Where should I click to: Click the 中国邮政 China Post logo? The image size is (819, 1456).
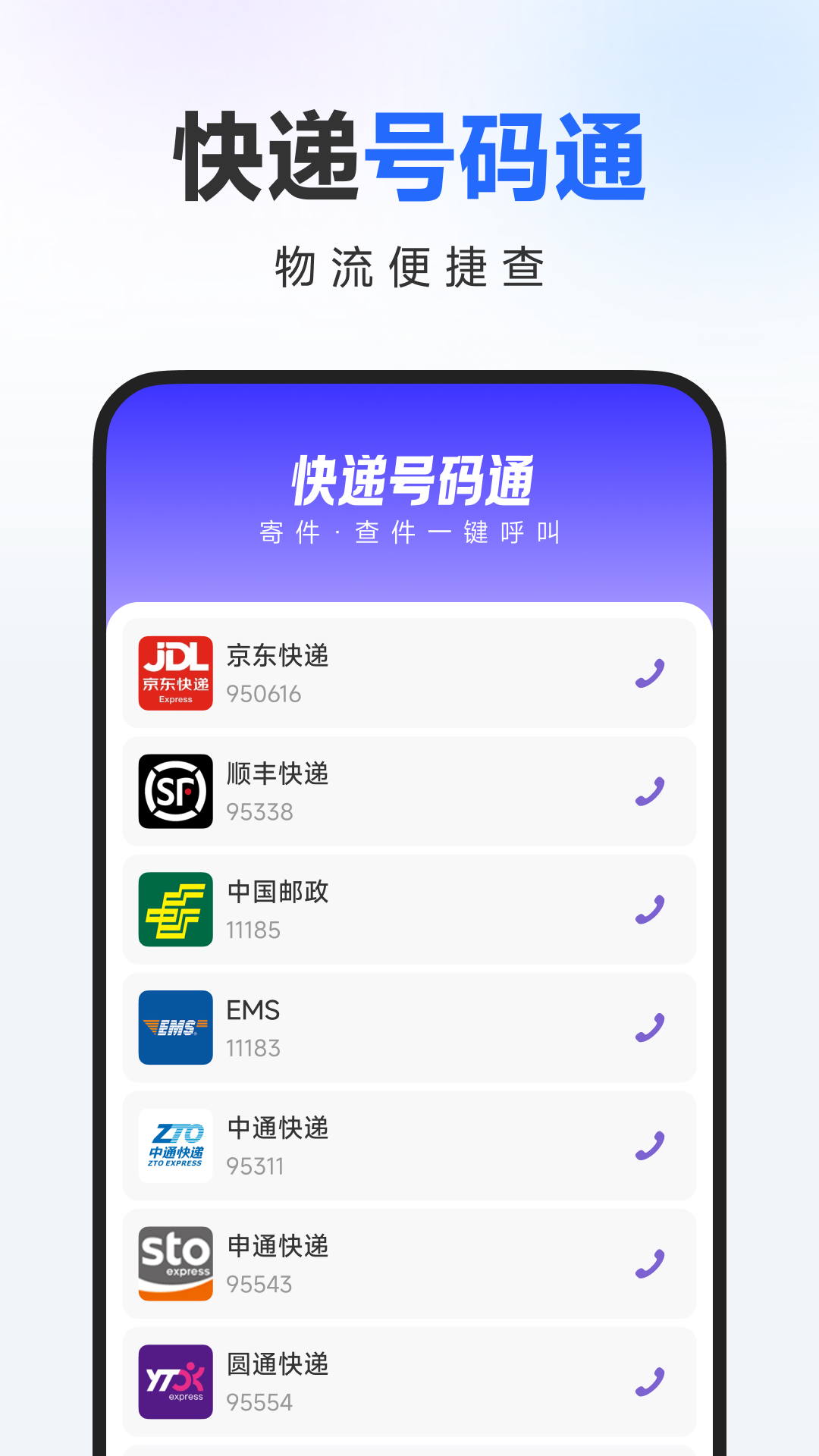pyautogui.click(x=175, y=908)
